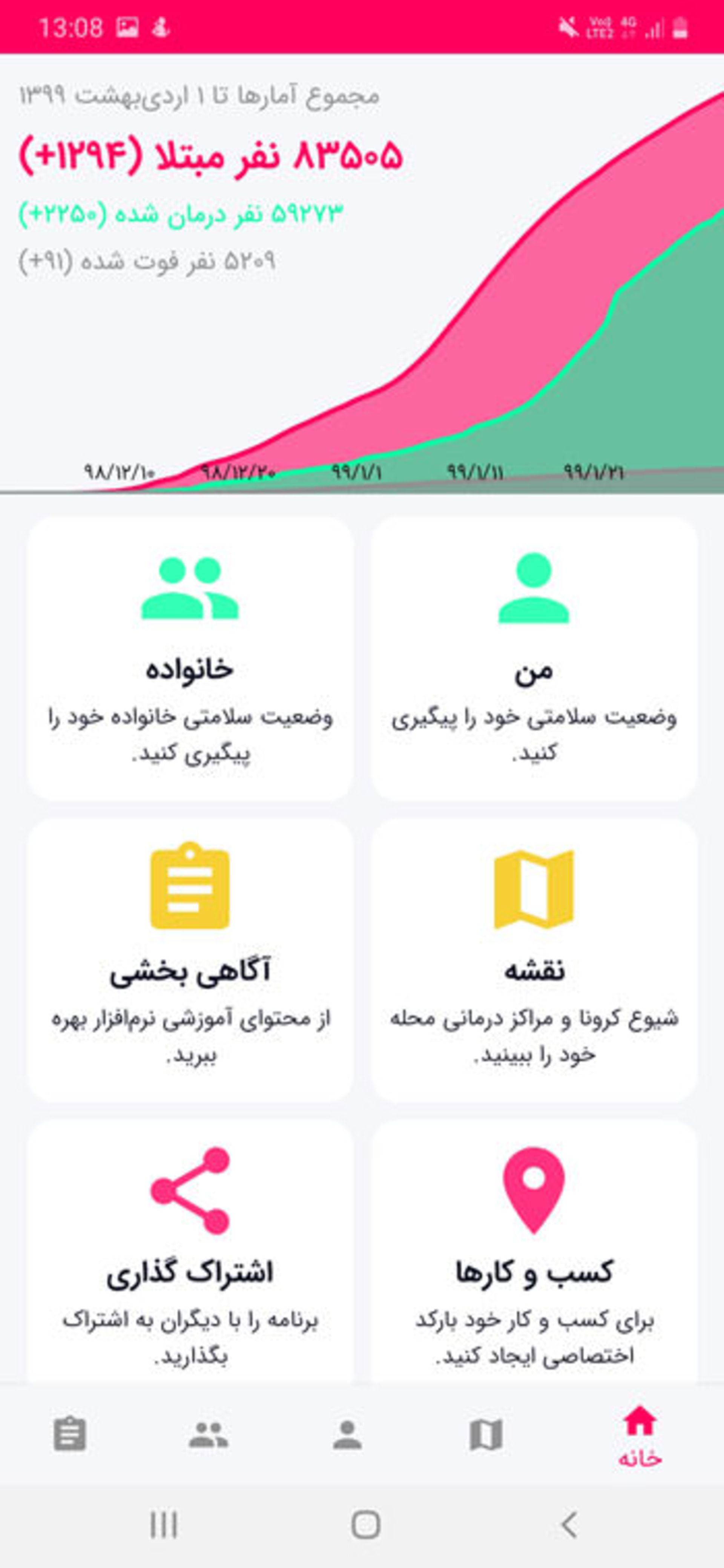Go back with system back button
724x1568 pixels.
569,1524
